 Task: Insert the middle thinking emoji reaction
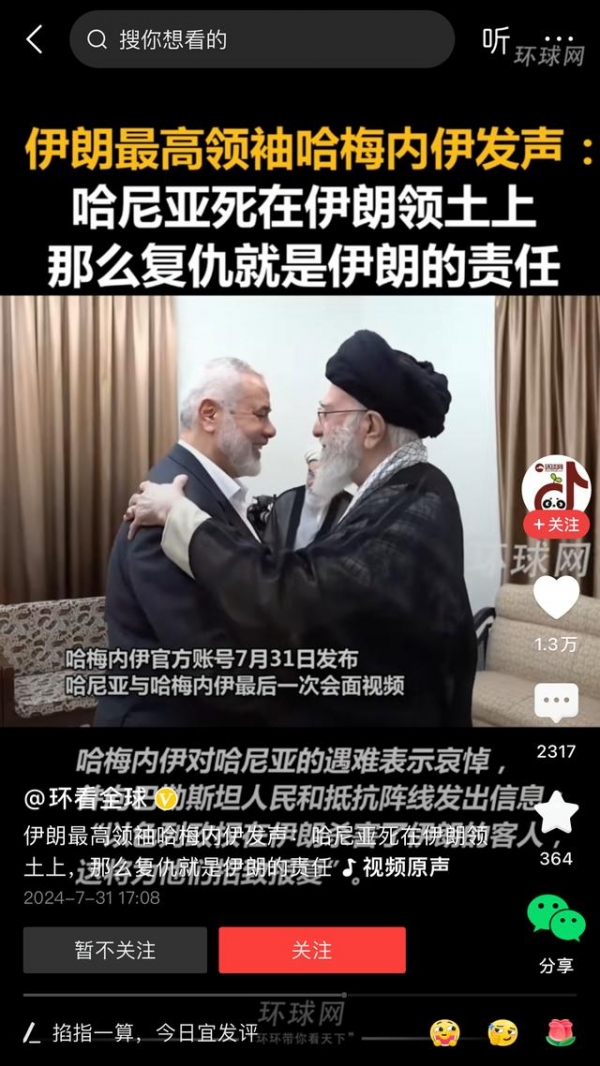tap(503, 1033)
